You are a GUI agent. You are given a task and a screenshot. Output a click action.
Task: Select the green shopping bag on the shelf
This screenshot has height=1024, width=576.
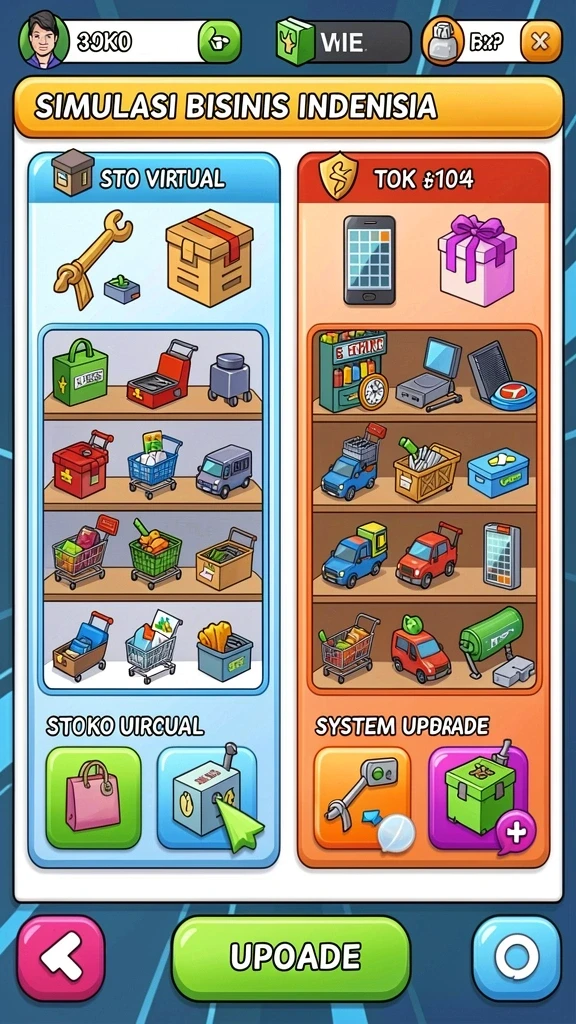click(80, 373)
